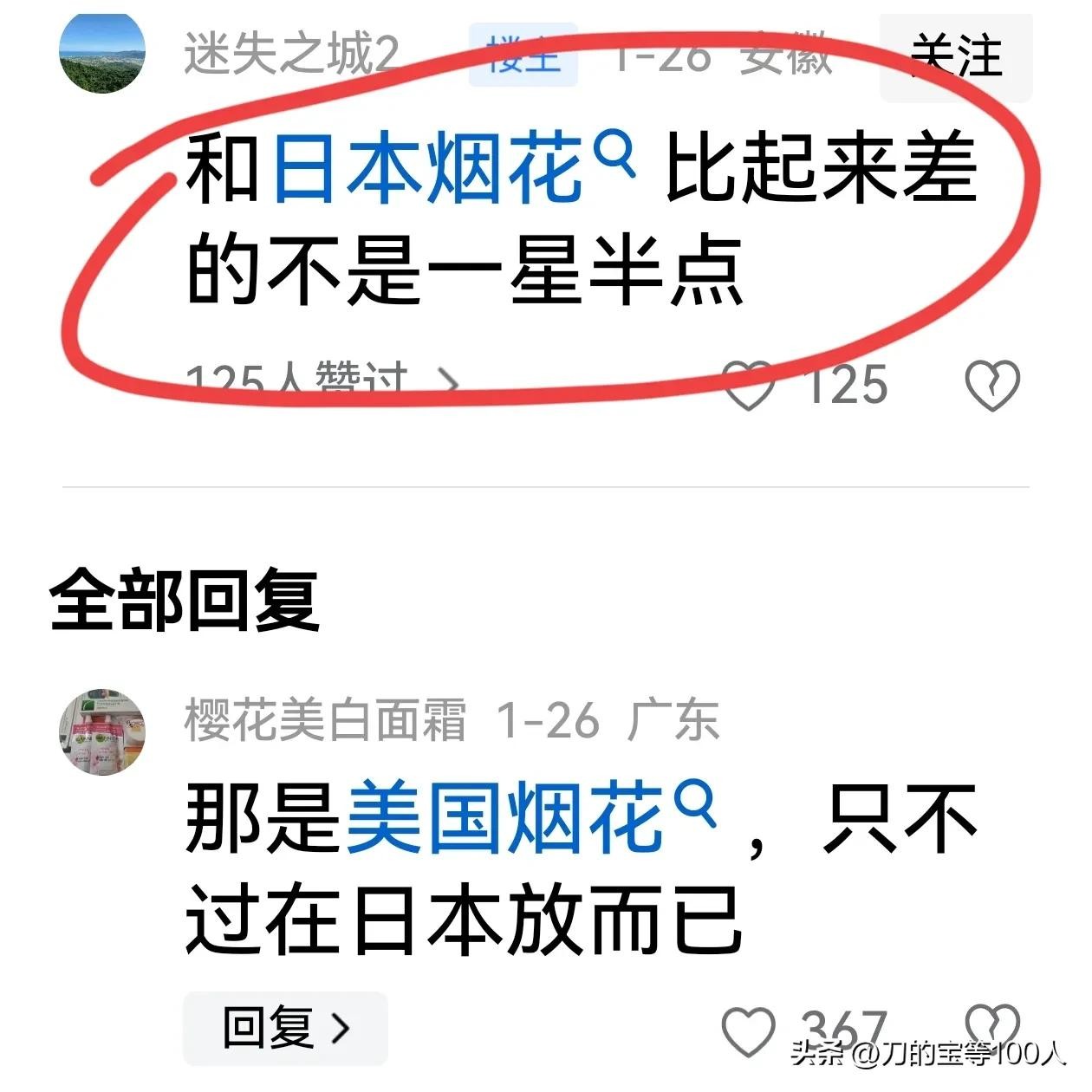
Task: Open the 美国烟花 search link
Action: 529,816
